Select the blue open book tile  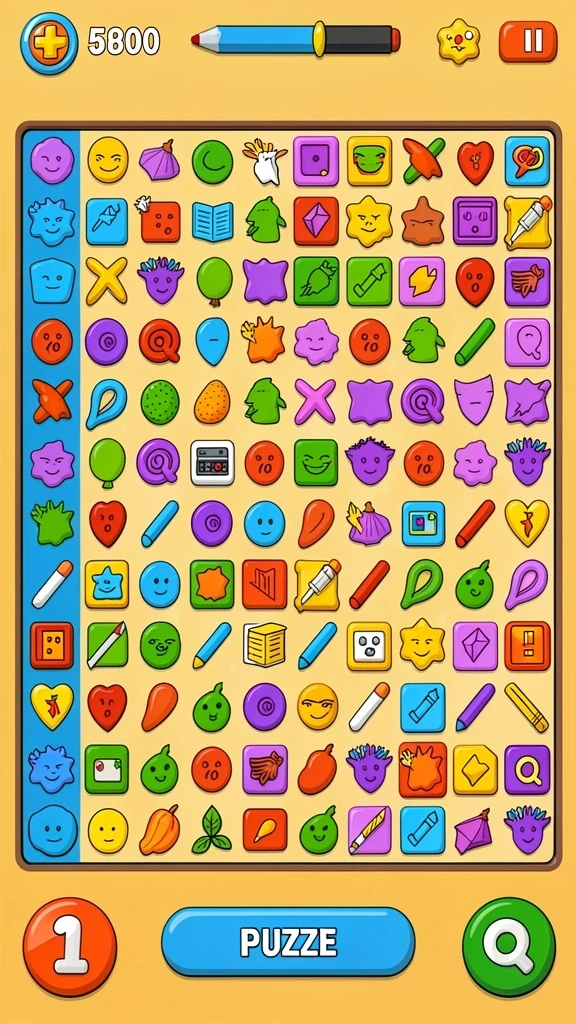tap(212, 221)
